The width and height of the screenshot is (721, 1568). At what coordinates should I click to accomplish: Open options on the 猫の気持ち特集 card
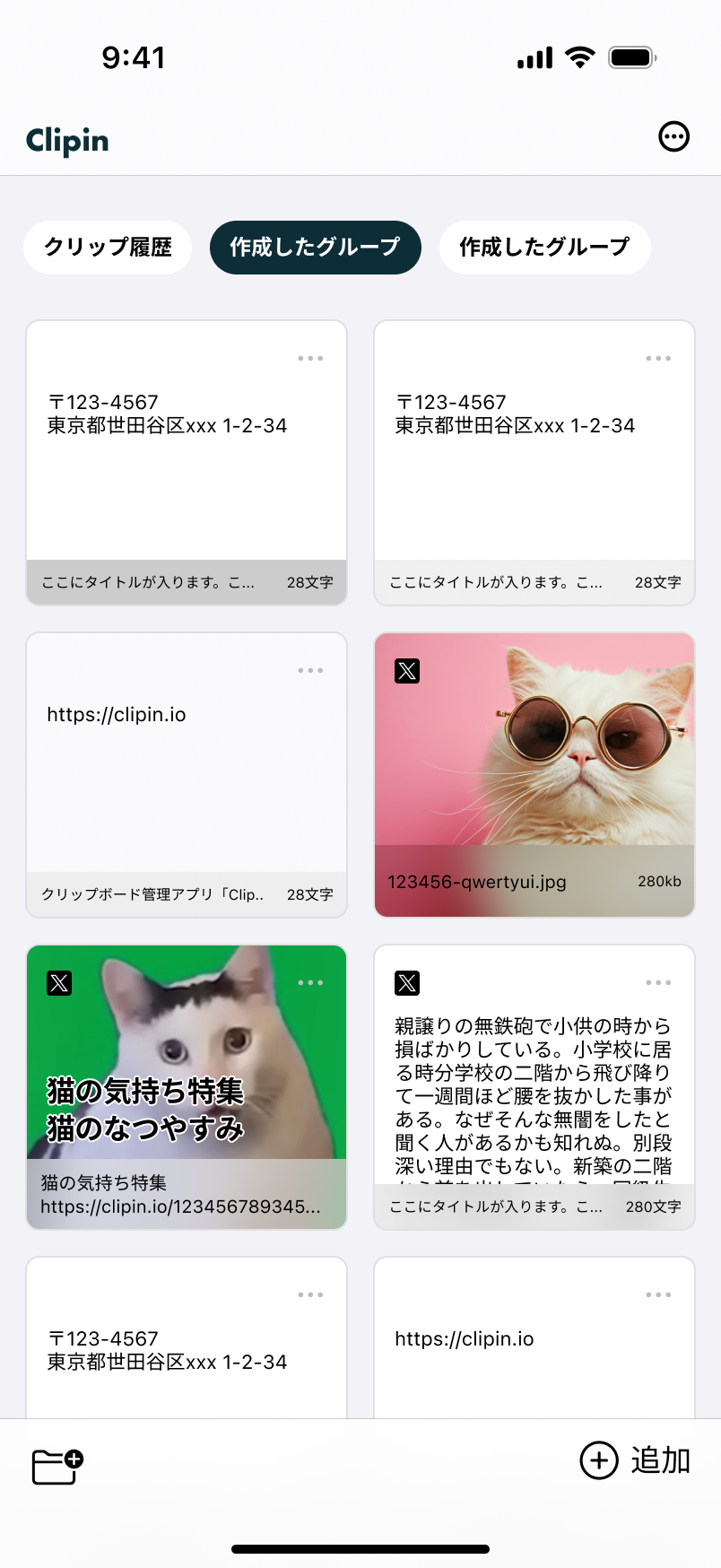[x=310, y=982]
